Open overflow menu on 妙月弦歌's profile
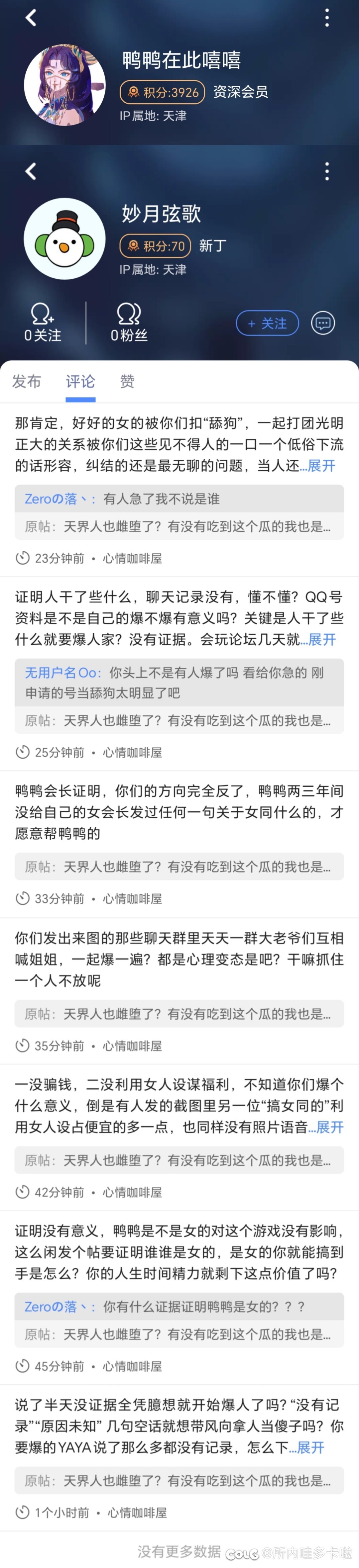This screenshot has height=1568, width=359. coord(327,172)
